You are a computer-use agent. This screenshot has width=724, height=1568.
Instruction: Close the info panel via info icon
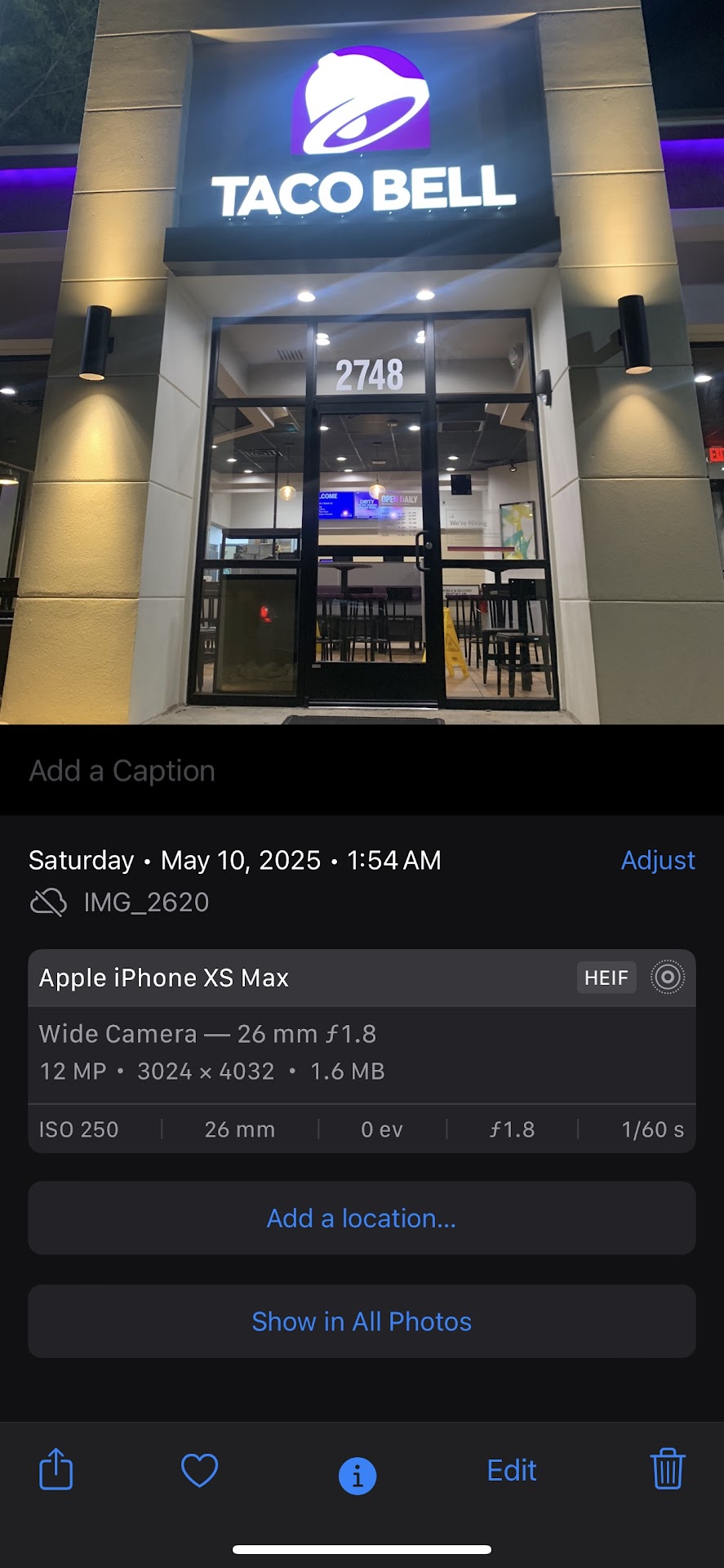pyautogui.click(x=358, y=1476)
